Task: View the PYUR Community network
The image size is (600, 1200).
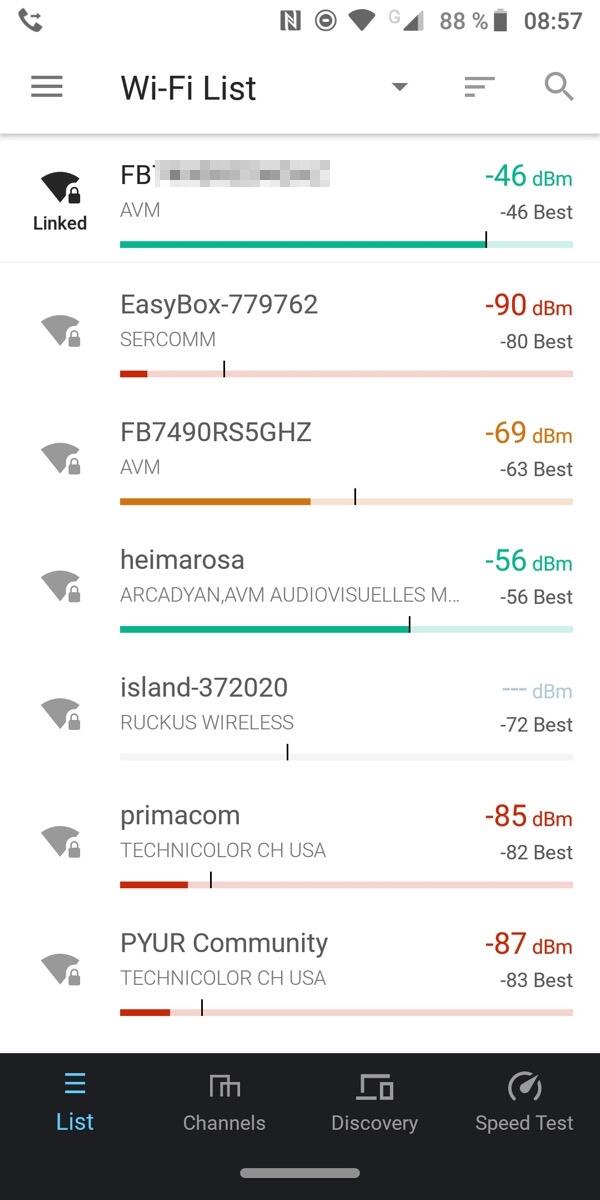Action: [x=300, y=966]
